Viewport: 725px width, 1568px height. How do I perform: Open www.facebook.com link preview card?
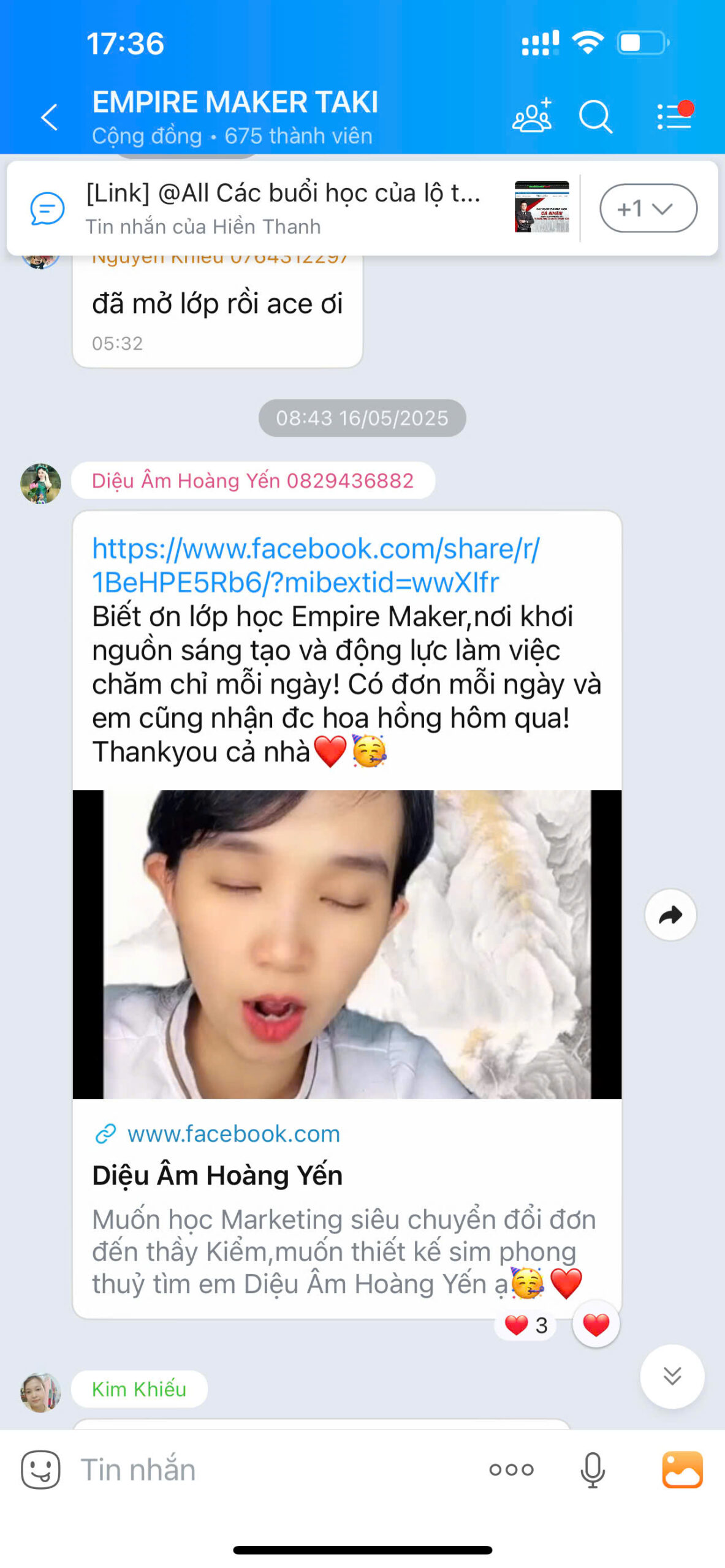point(347,1208)
